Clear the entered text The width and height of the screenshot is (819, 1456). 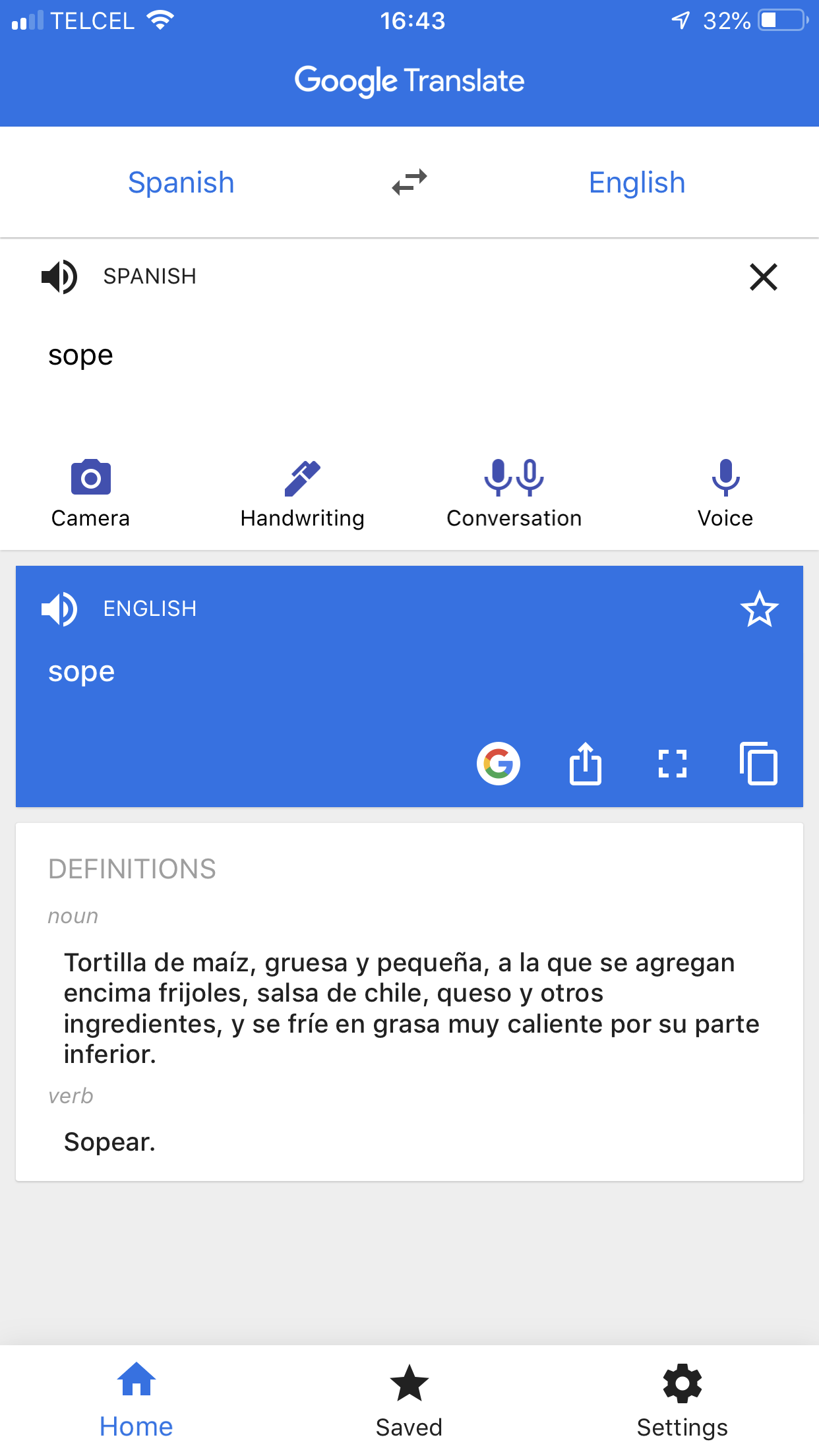tap(764, 277)
